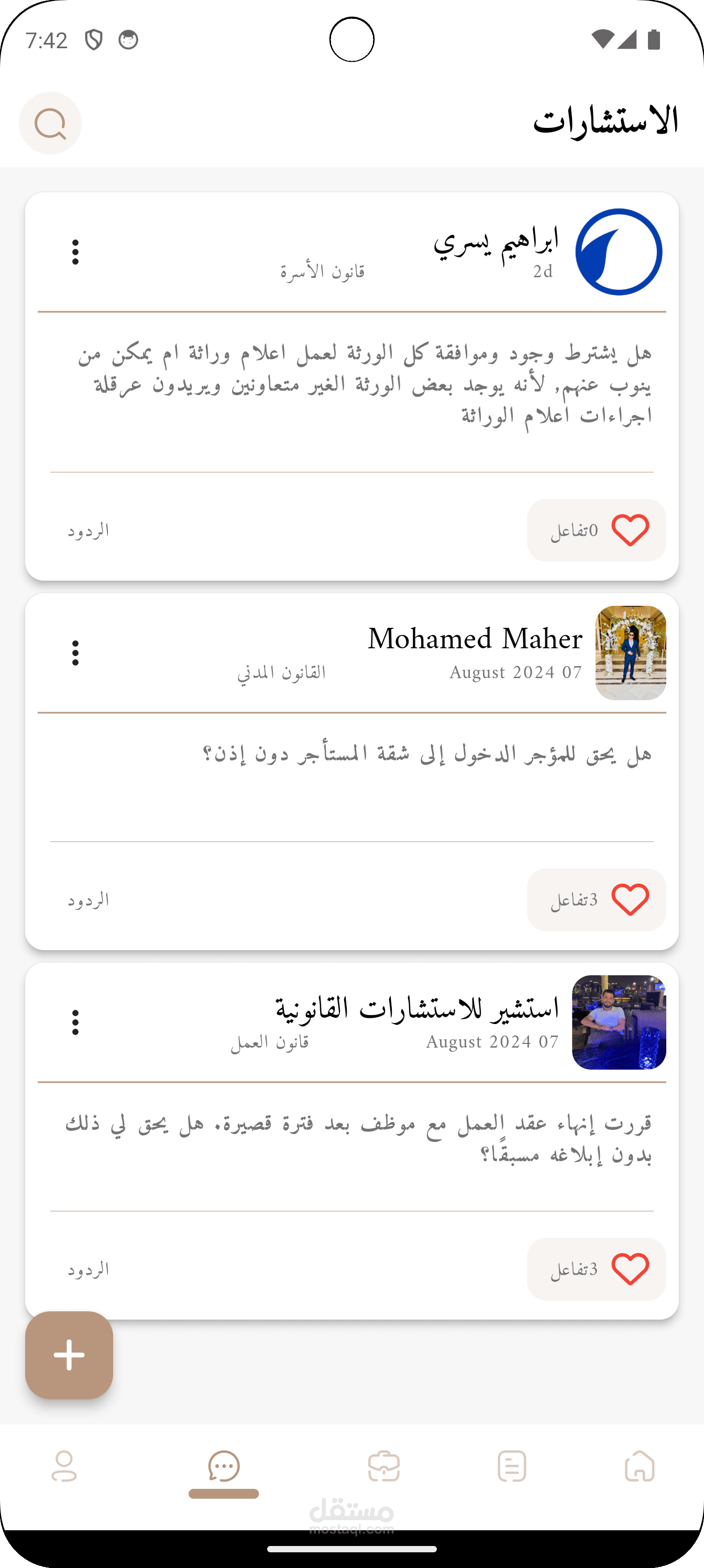This screenshot has width=704, height=1568.
Task: View replies on ابراهيم يسري's post
Action: [x=88, y=531]
